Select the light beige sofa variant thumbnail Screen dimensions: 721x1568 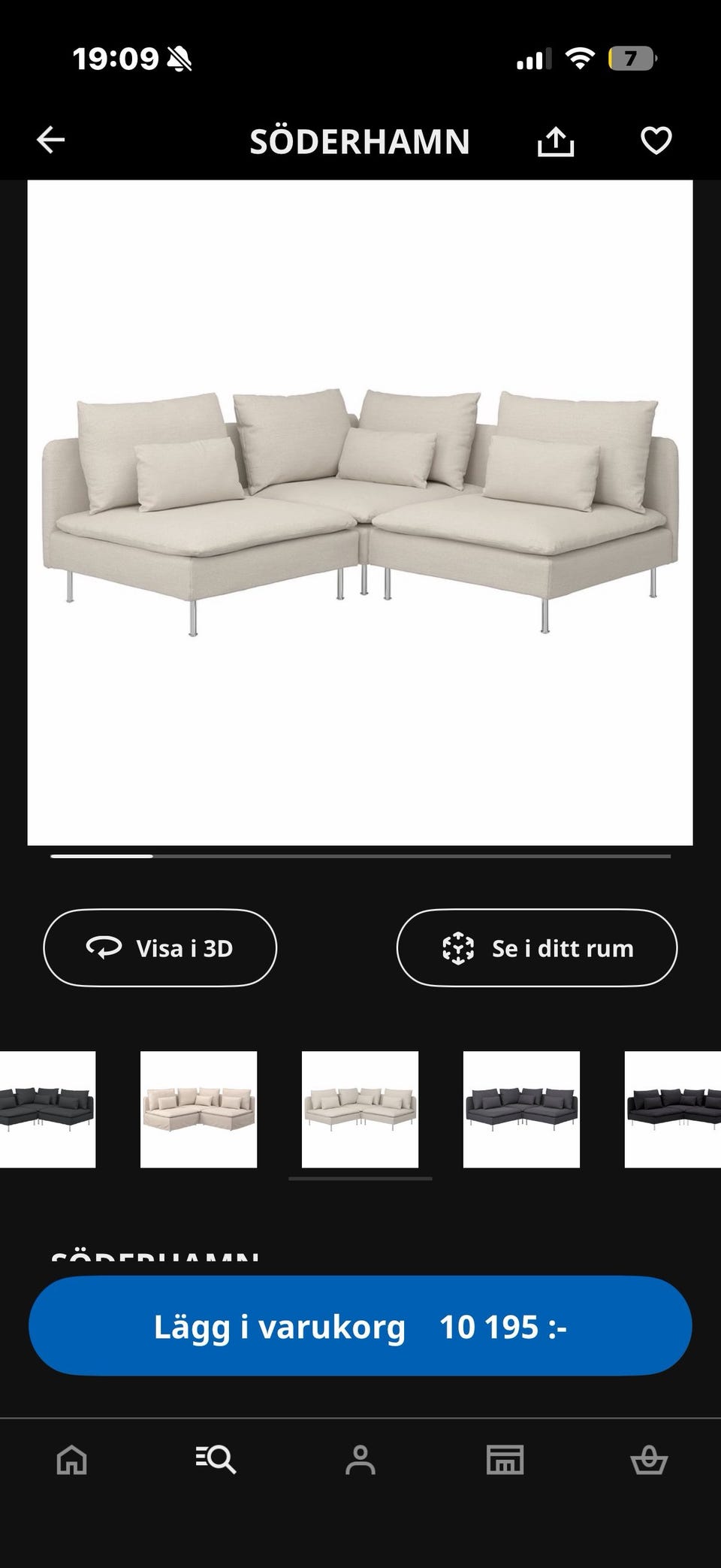tap(360, 1110)
